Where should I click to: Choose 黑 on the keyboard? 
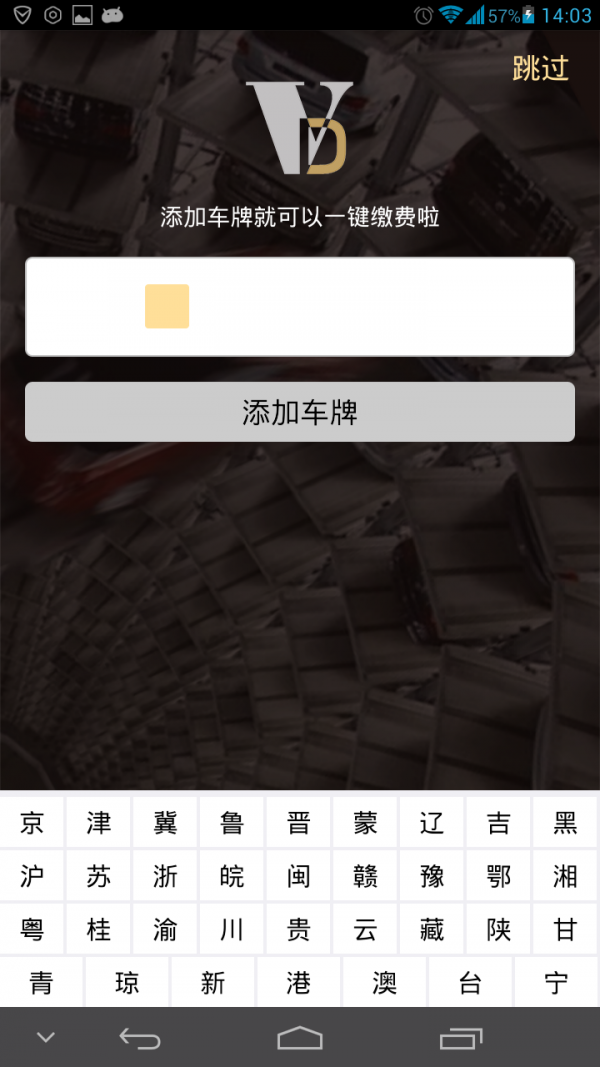pos(566,823)
